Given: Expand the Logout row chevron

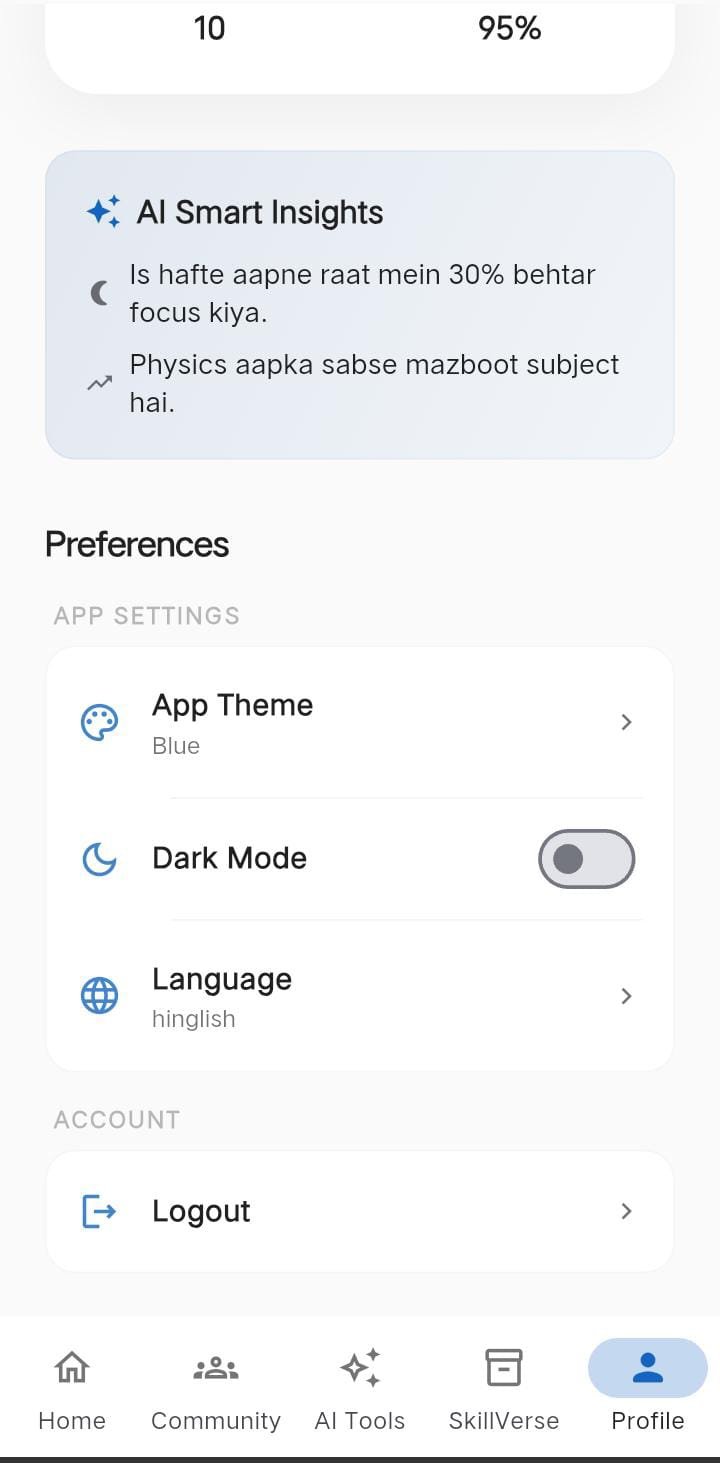Looking at the screenshot, I should (x=627, y=1211).
